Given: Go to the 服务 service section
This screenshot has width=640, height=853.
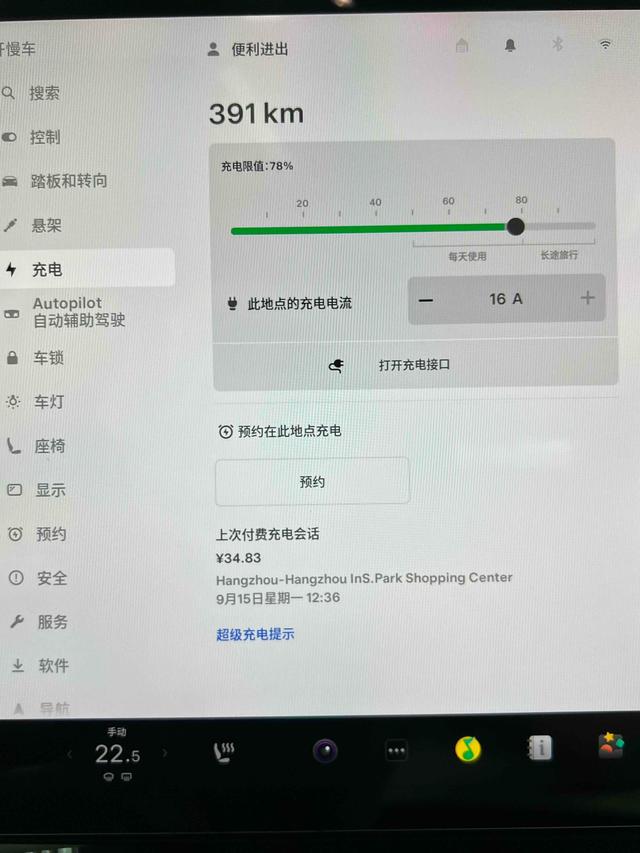Looking at the screenshot, I should [53, 622].
